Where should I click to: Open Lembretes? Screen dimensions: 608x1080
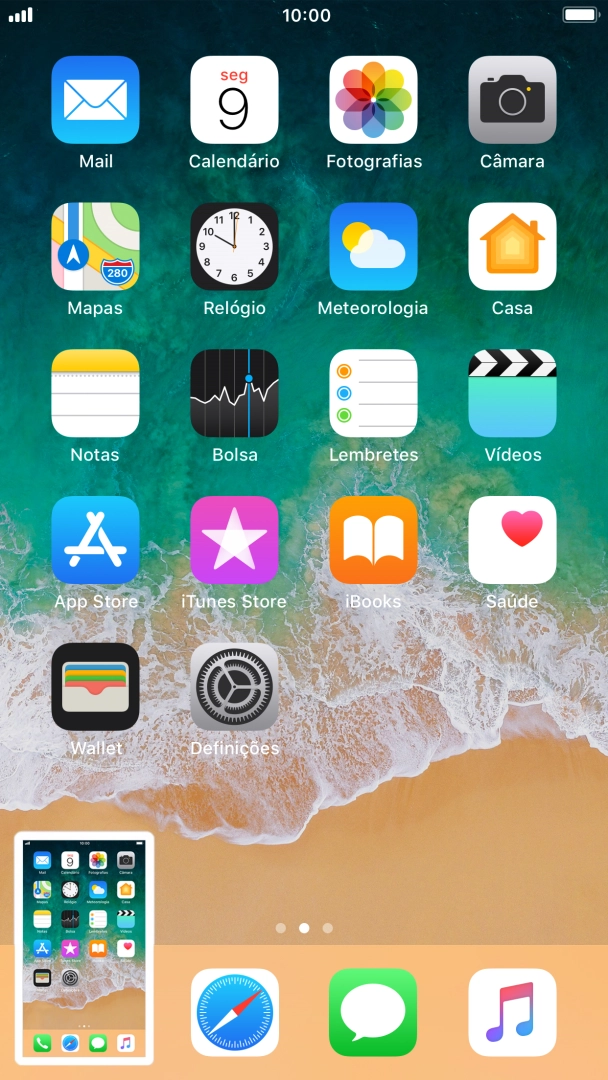click(x=373, y=393)
